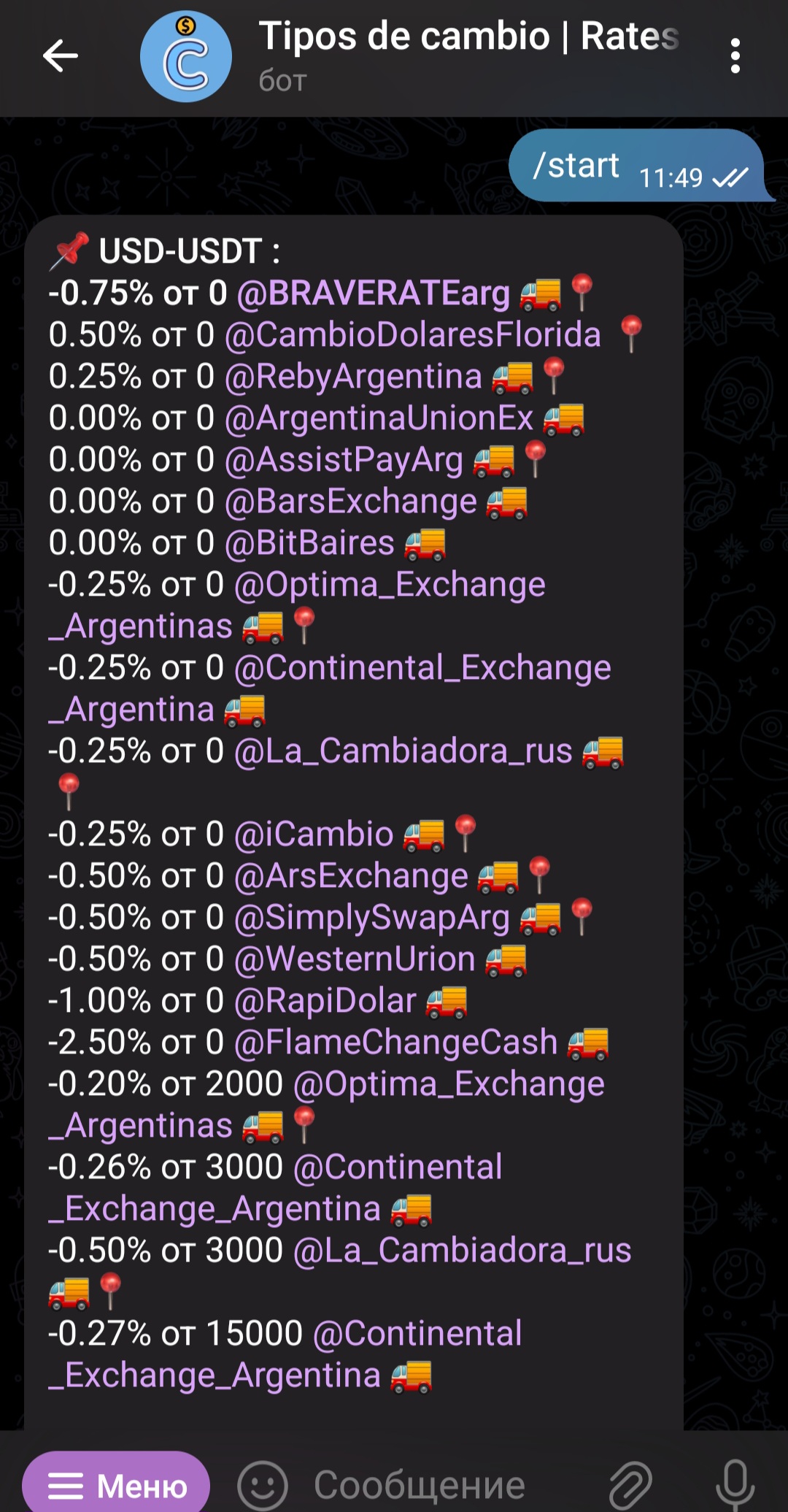Follow the @BarsExchange link

[x=351, y=502]
